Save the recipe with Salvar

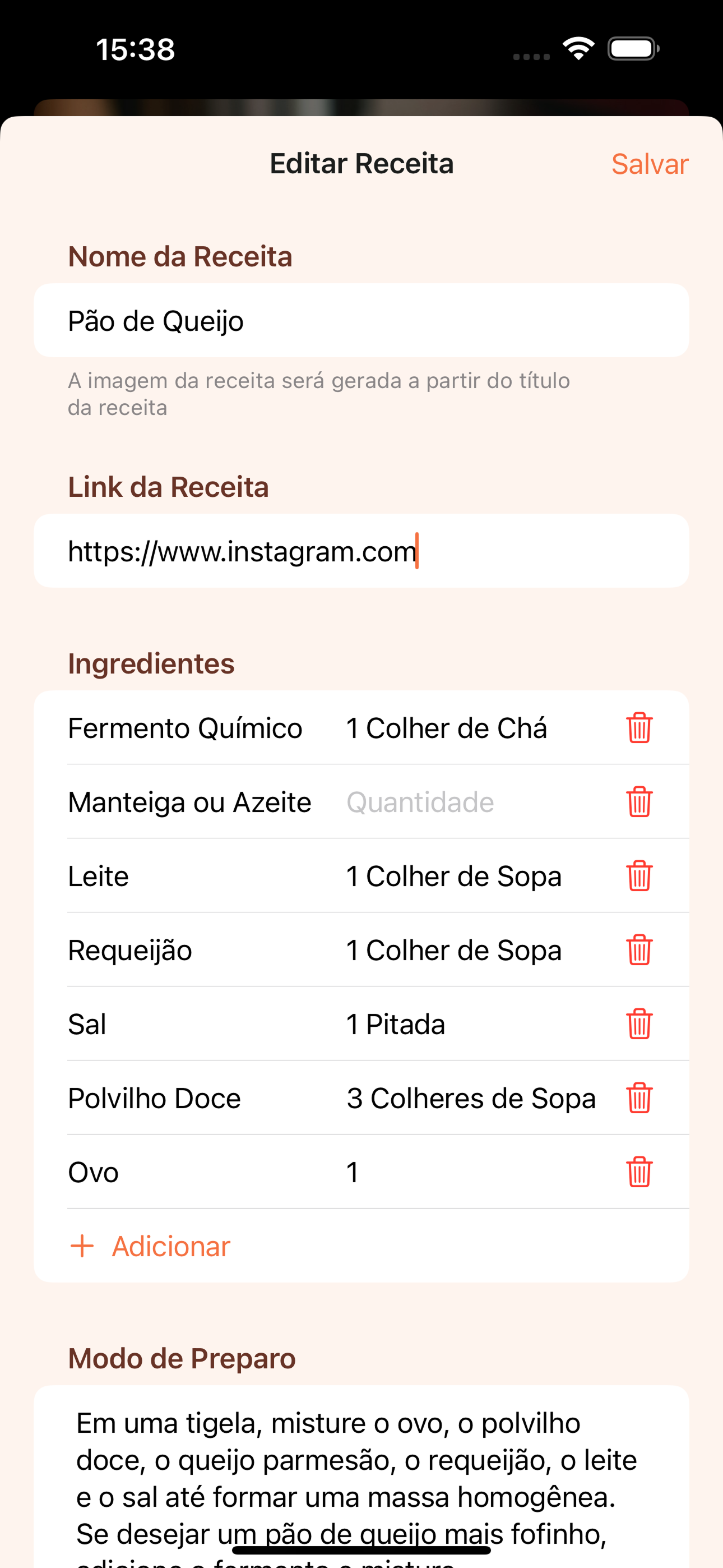pyautogui.click(x=650, y=164)
